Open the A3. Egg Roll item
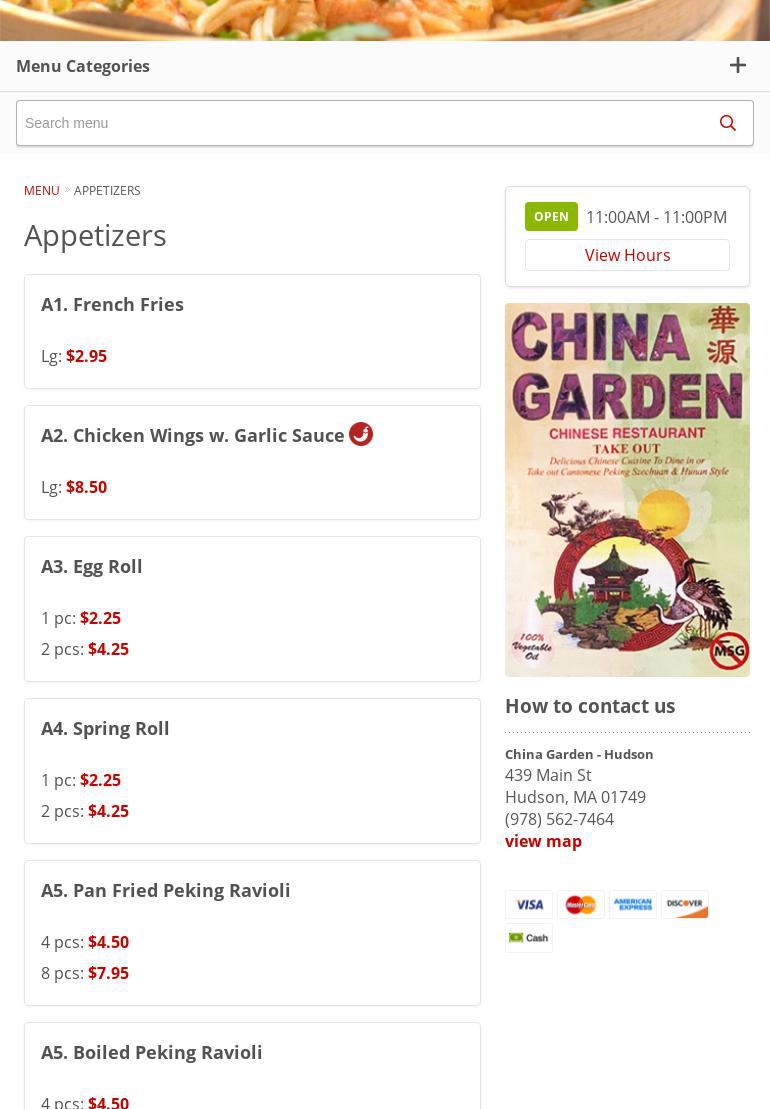 [x=92, y=566]
